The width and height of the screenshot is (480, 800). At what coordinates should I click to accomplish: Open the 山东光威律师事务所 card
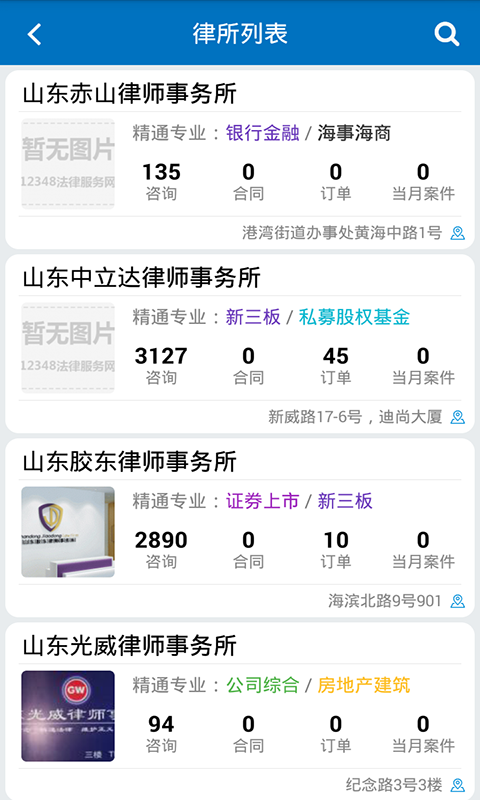pyautogui.click(x=240, y=711)
